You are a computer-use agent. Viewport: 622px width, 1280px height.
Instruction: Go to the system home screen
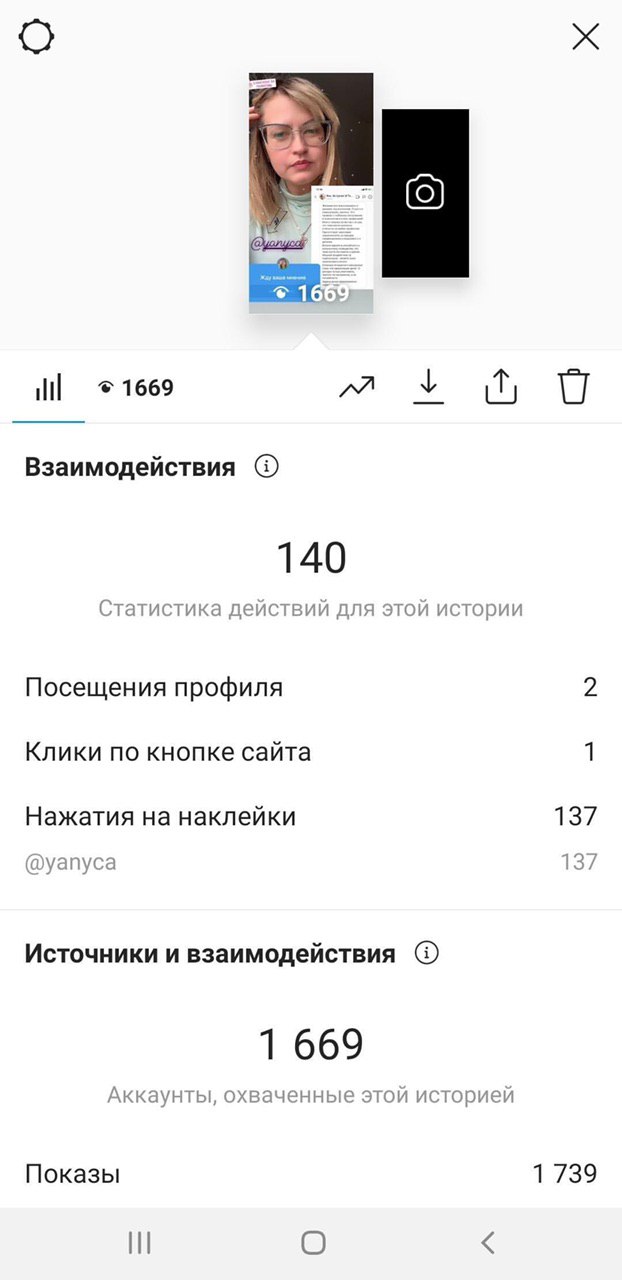pos(313,1243)
